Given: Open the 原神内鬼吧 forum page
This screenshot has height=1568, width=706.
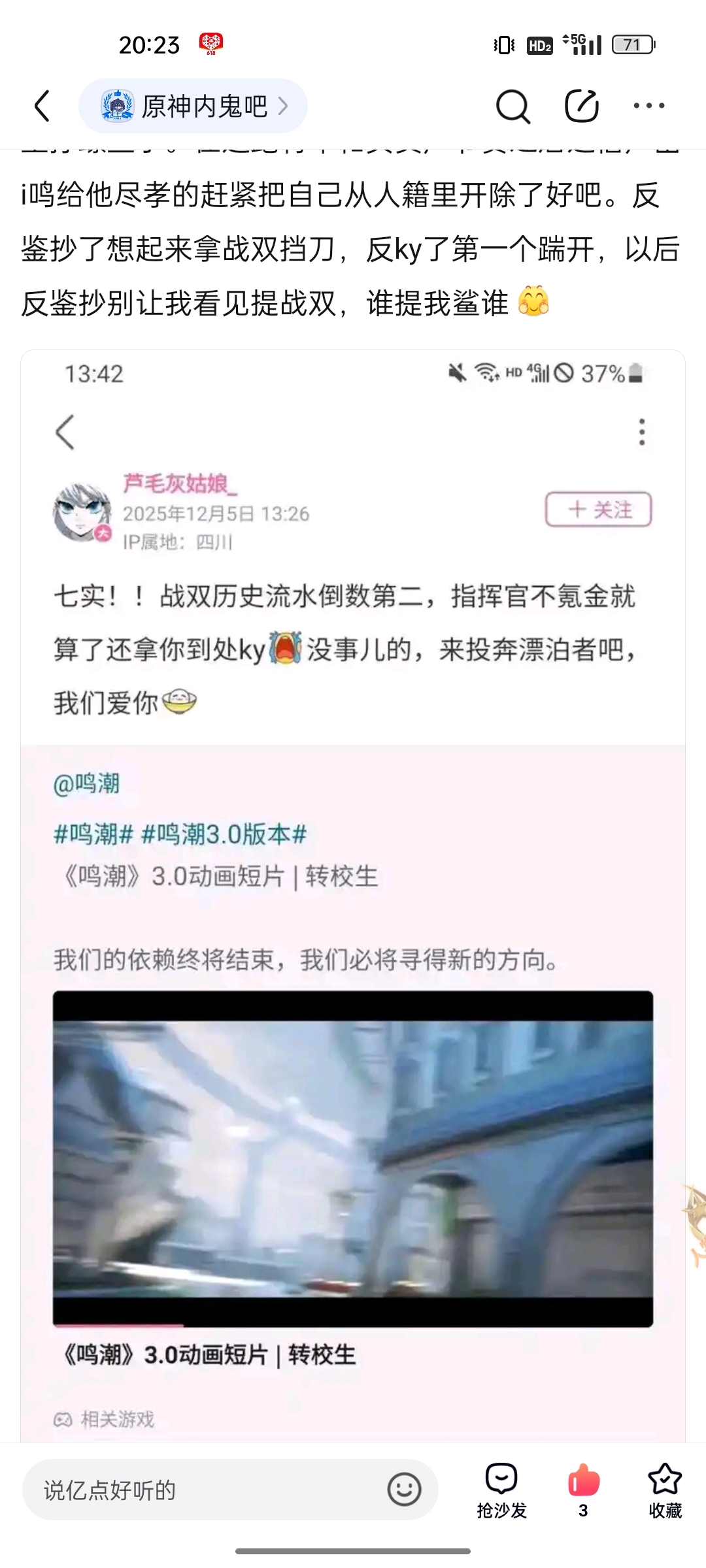Looking at the screenshot, I should 193,106.
